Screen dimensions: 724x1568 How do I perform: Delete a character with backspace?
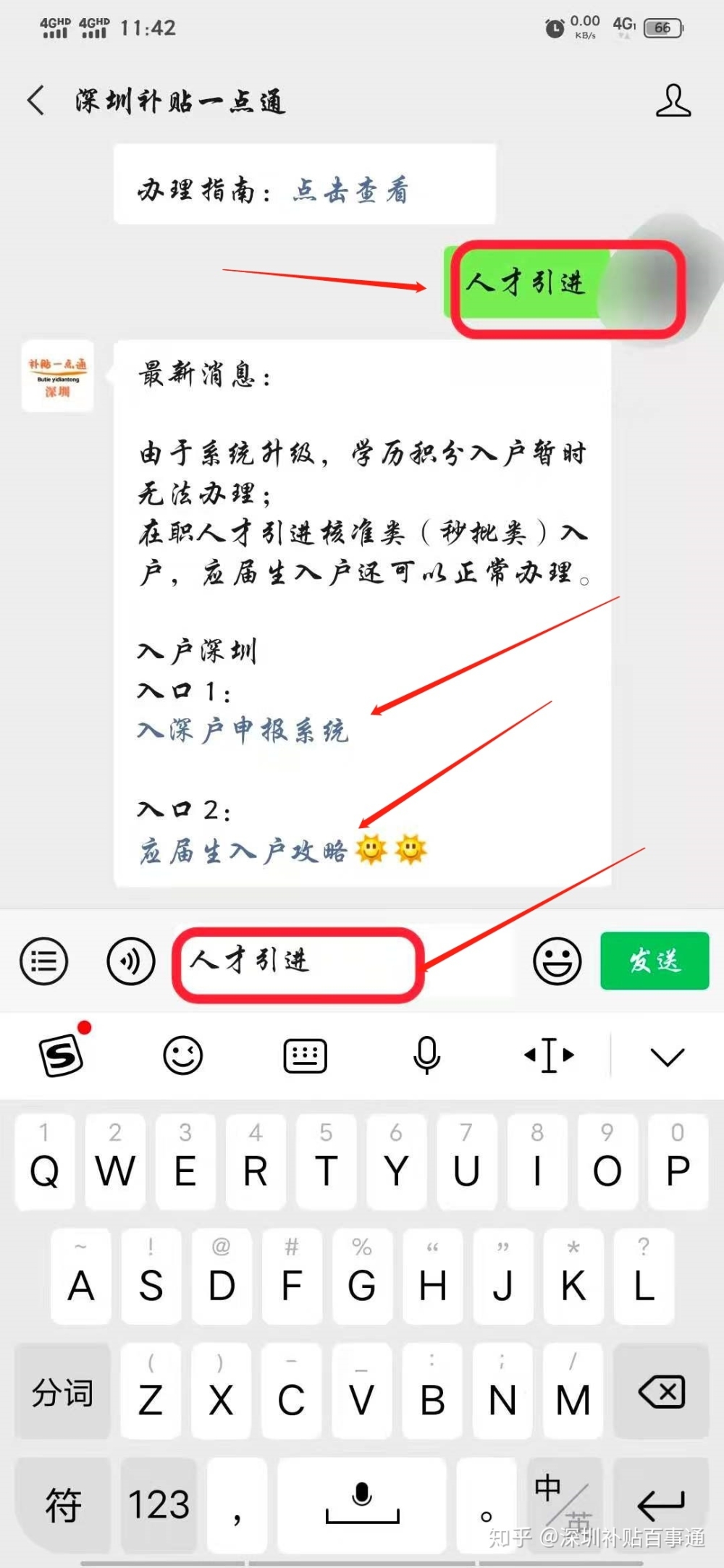tap(661, 1391)
